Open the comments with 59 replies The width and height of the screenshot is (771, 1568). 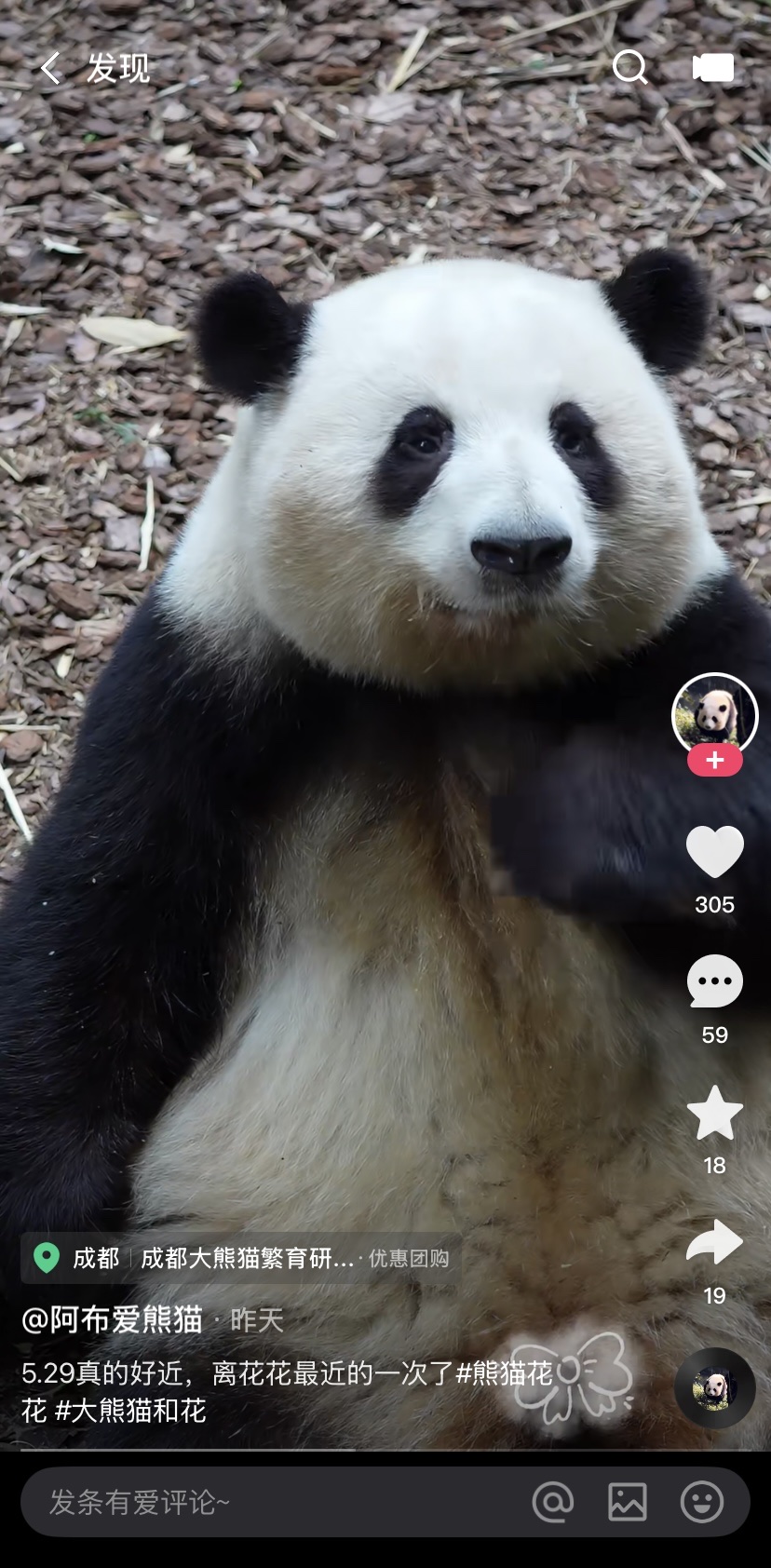(x=714, y=982)
